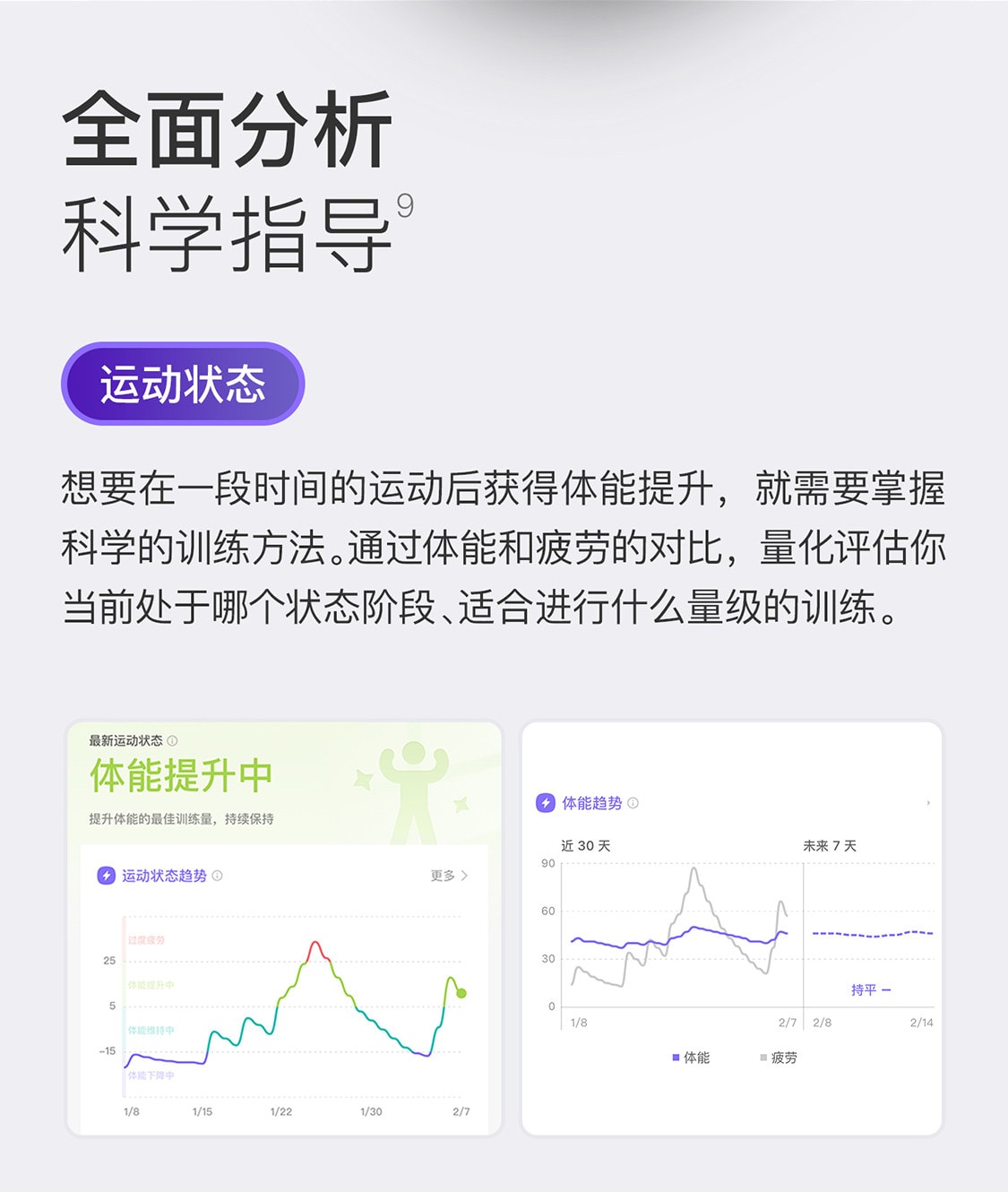Click the info icon beside 运动状态趋势
Screen dimensions: 1008x1192
click(x=217, y=876)
